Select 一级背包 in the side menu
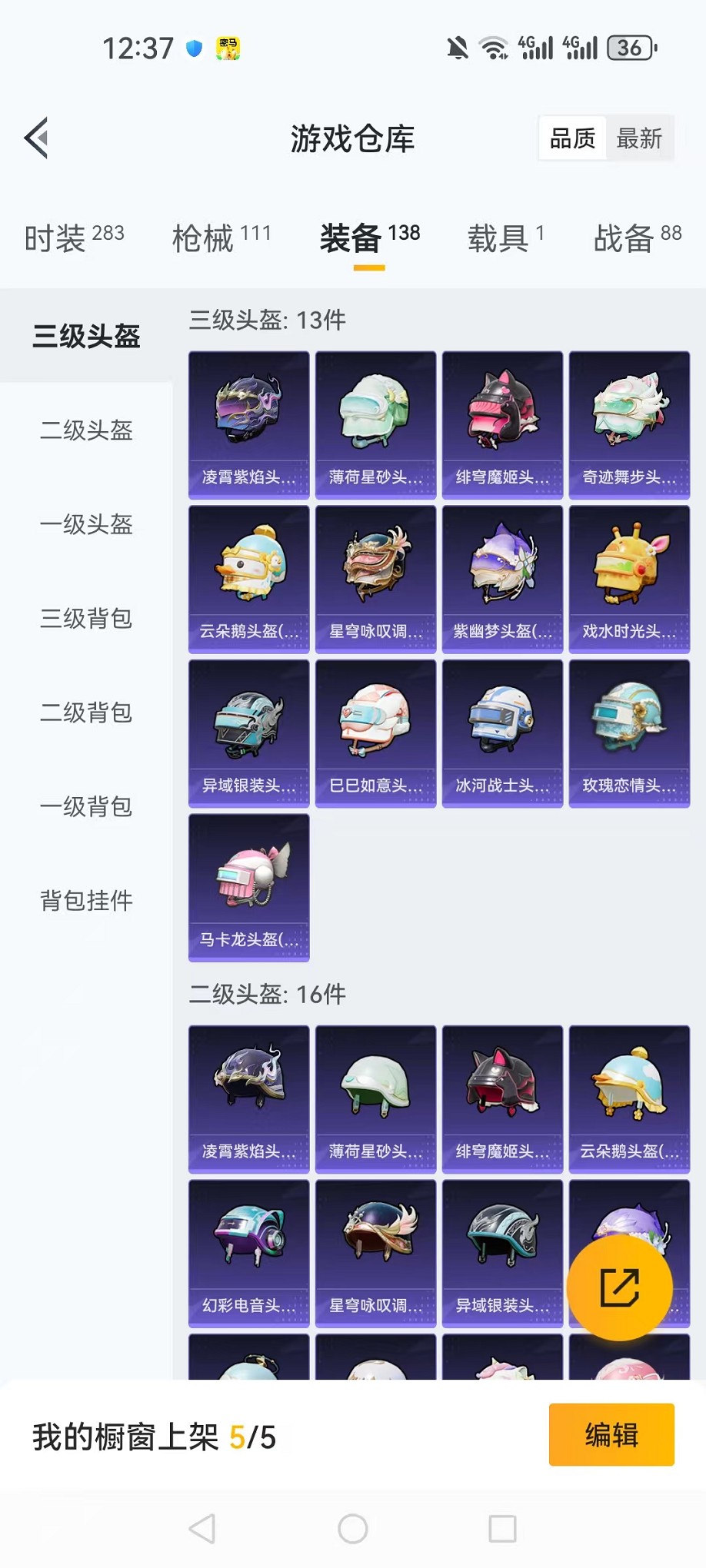Viewport: 706px width, 1568px height. click(x=86, y=807)
